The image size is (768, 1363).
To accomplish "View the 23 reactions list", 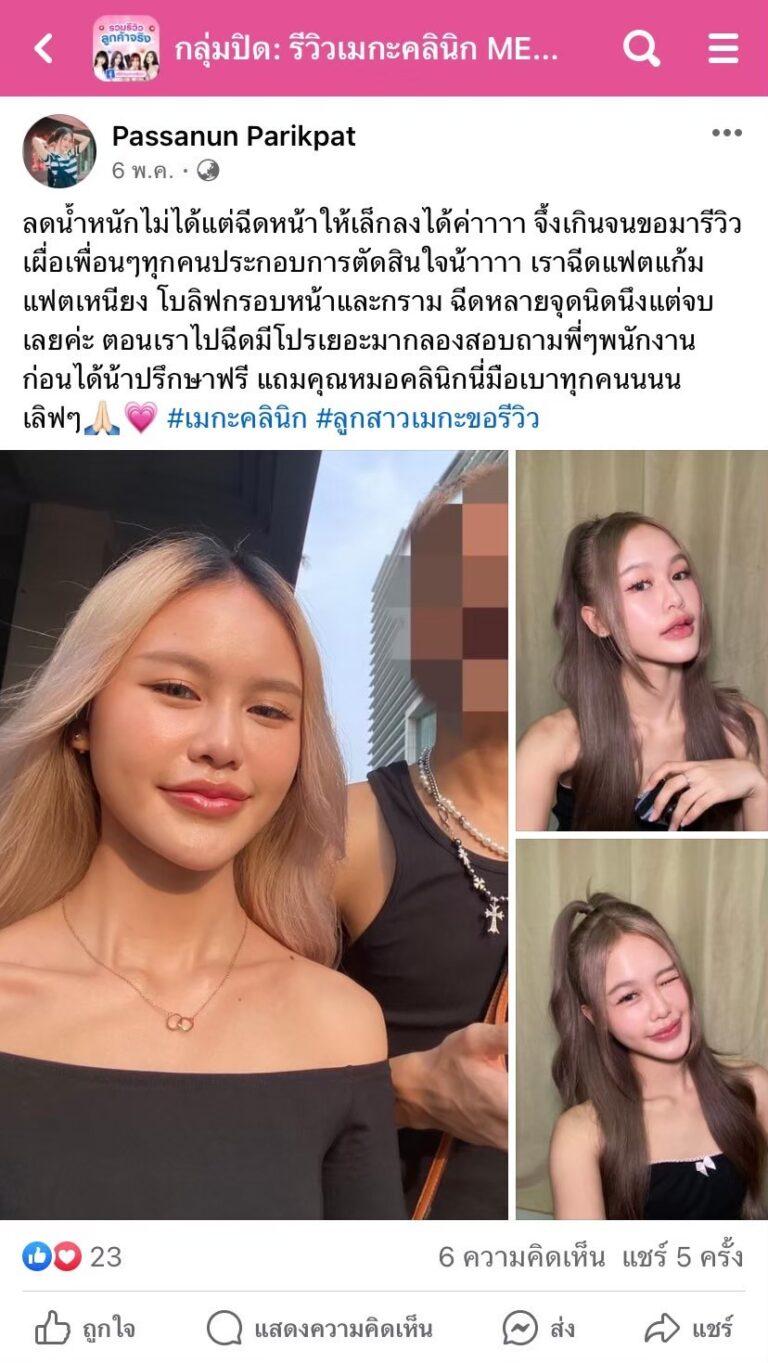I will pos(72,1256).
